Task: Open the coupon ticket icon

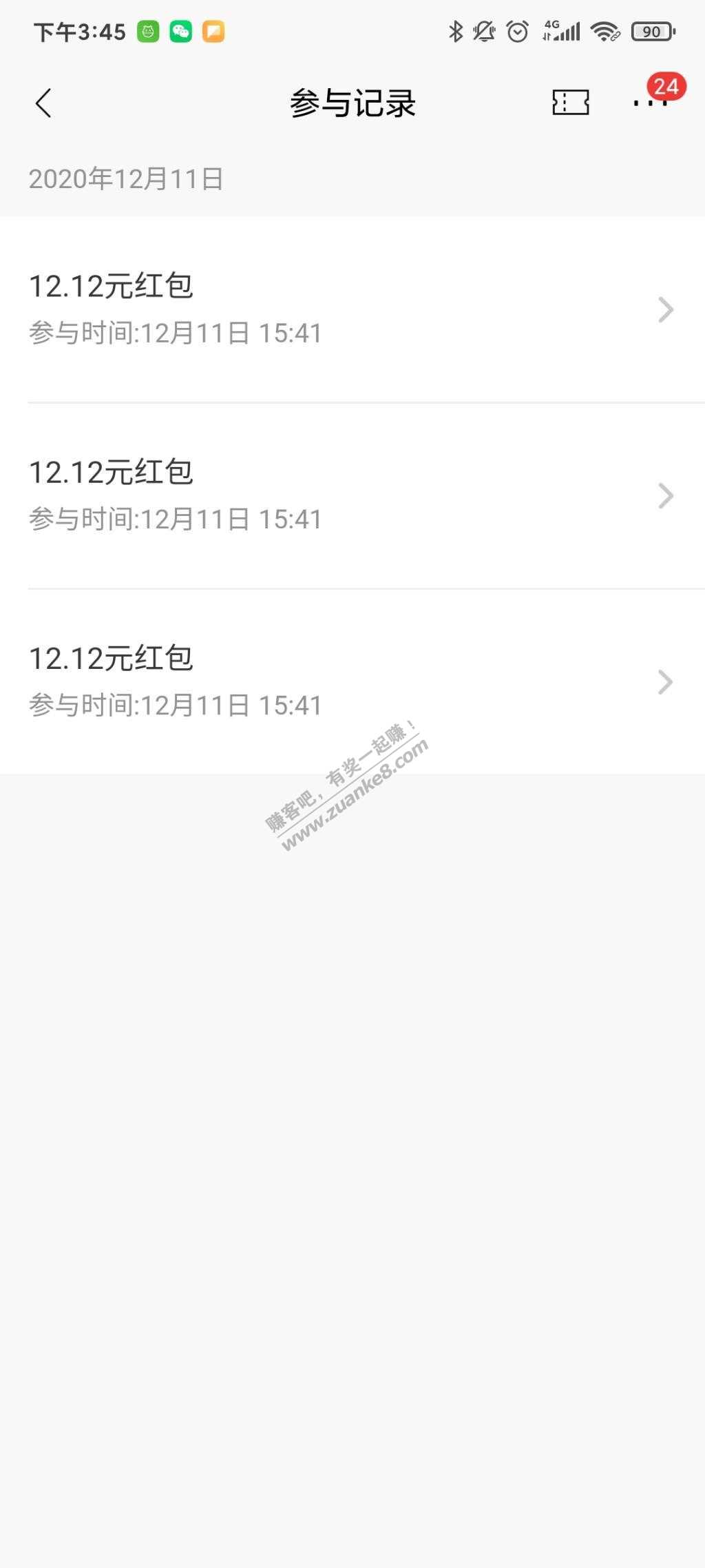Action: pyautogui.click(x=570, y=103)
